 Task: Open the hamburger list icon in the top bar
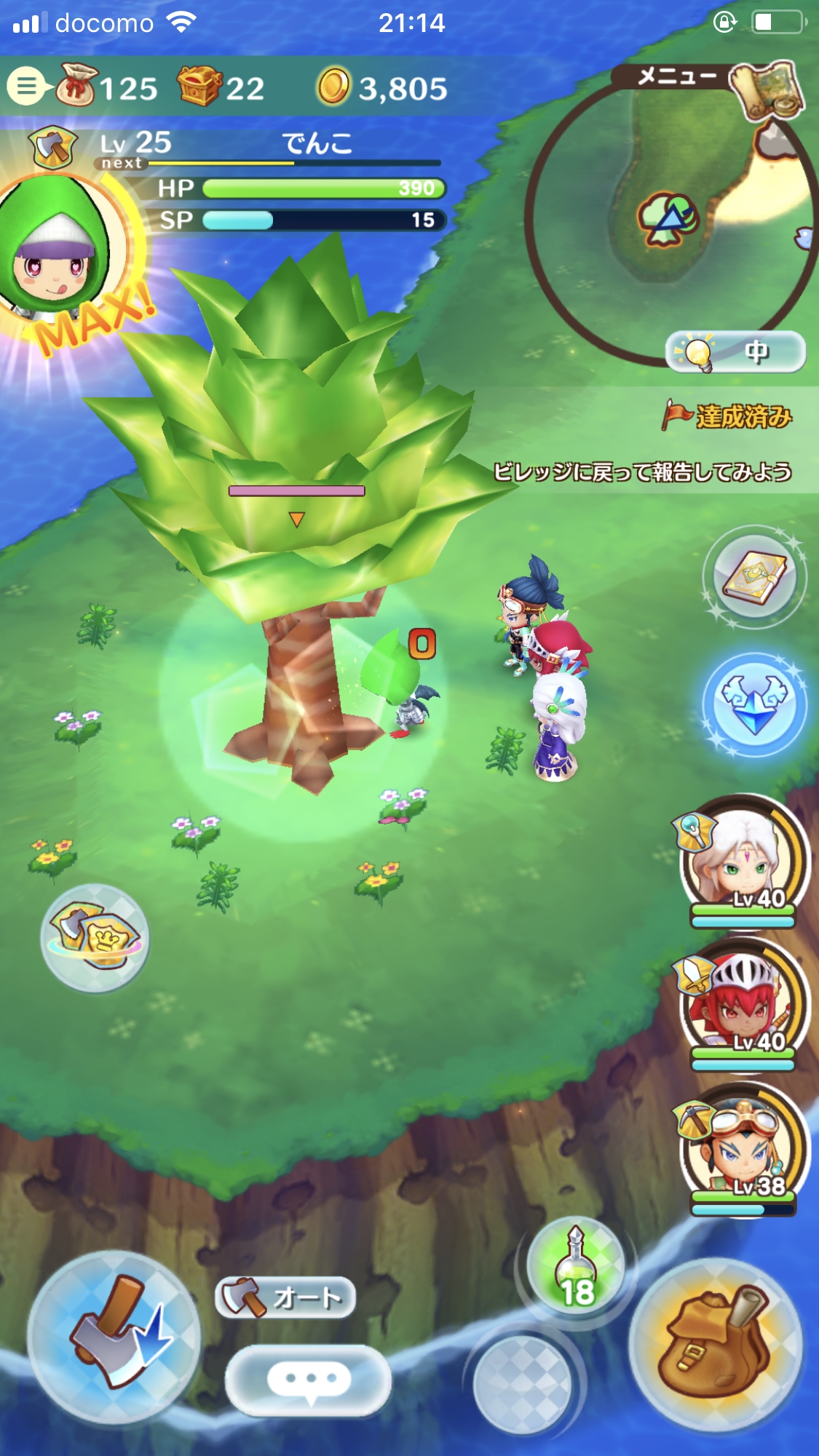[x=26, y=87]
